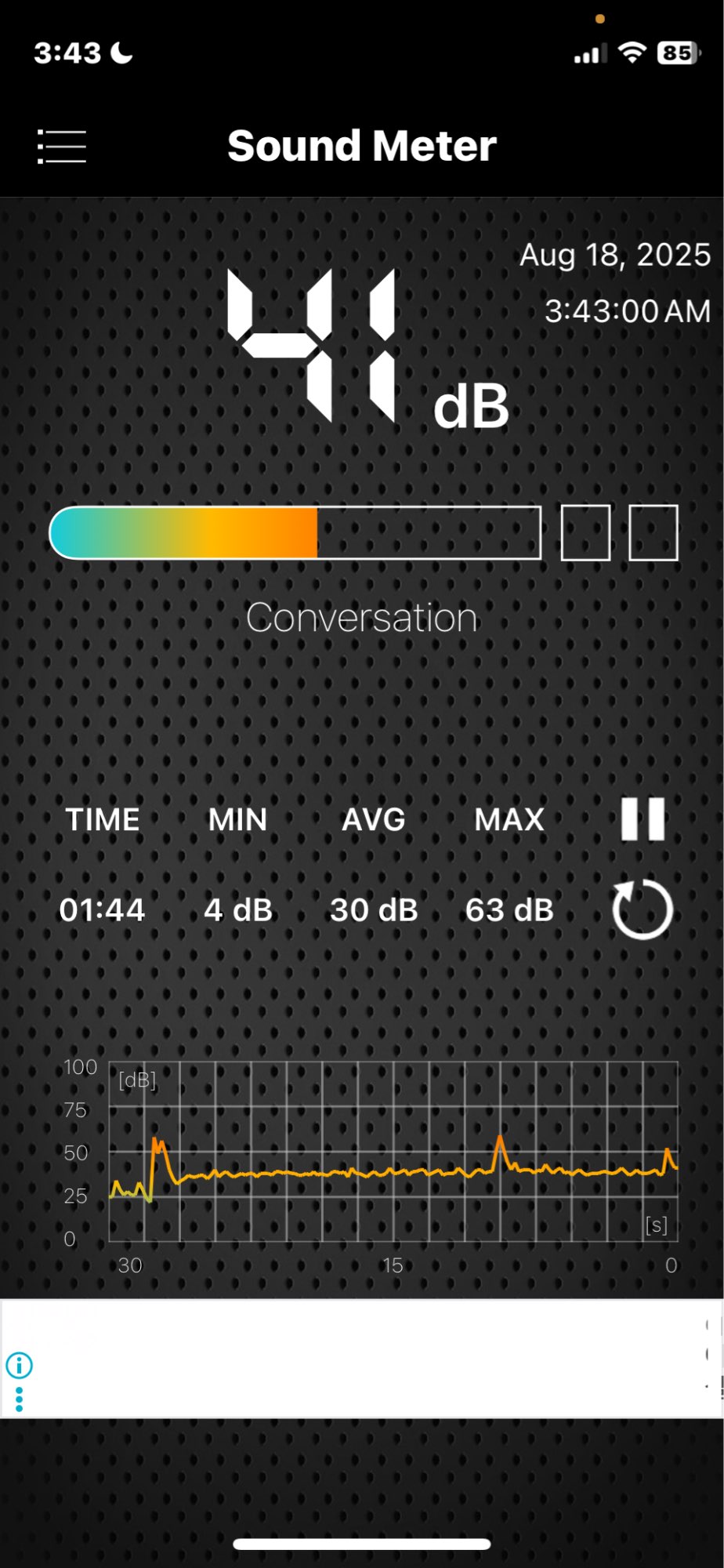Reset the measurement stats
This screenshot has height=1568, width=724.
tap(642, 909)
